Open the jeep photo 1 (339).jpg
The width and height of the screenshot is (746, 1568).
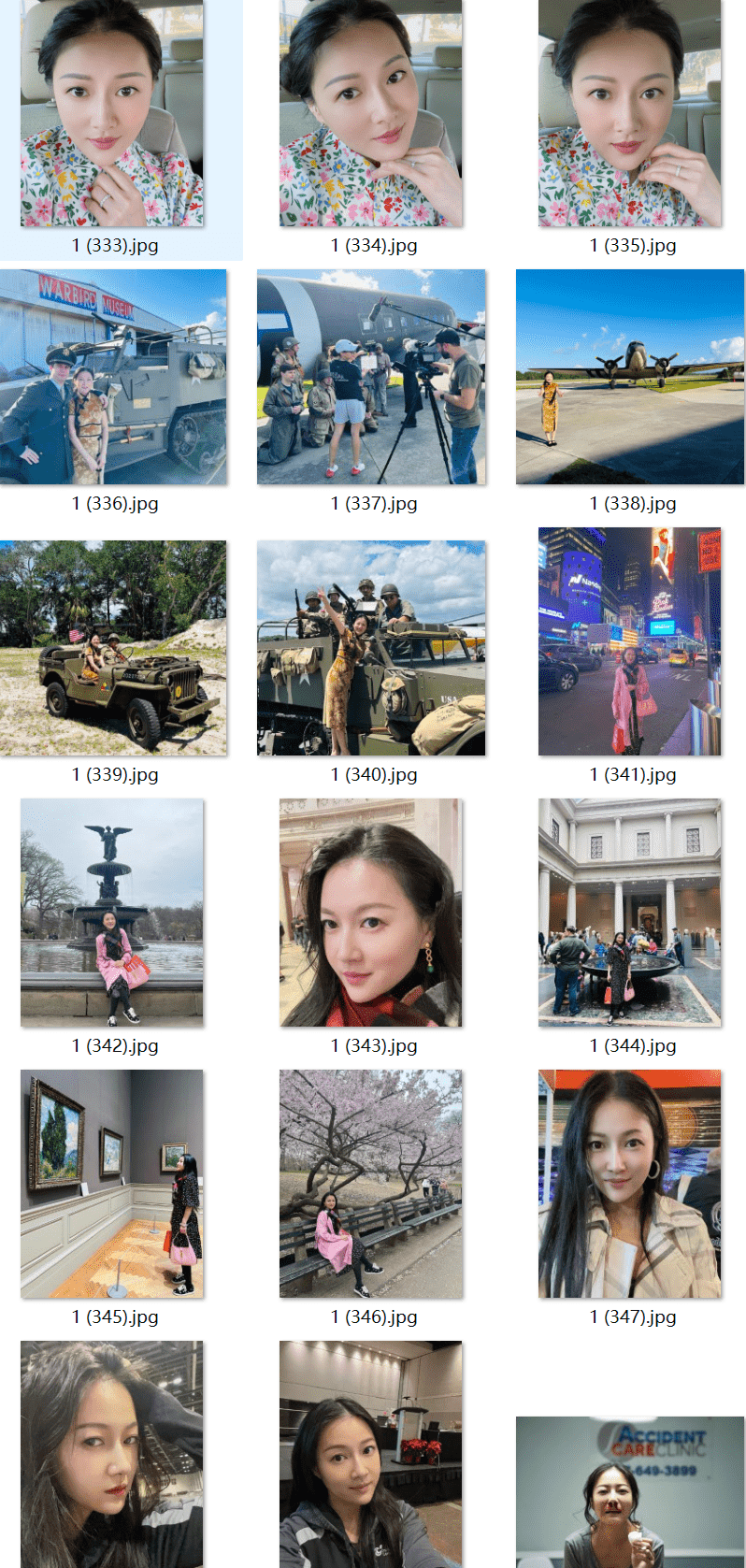[113, 648]
